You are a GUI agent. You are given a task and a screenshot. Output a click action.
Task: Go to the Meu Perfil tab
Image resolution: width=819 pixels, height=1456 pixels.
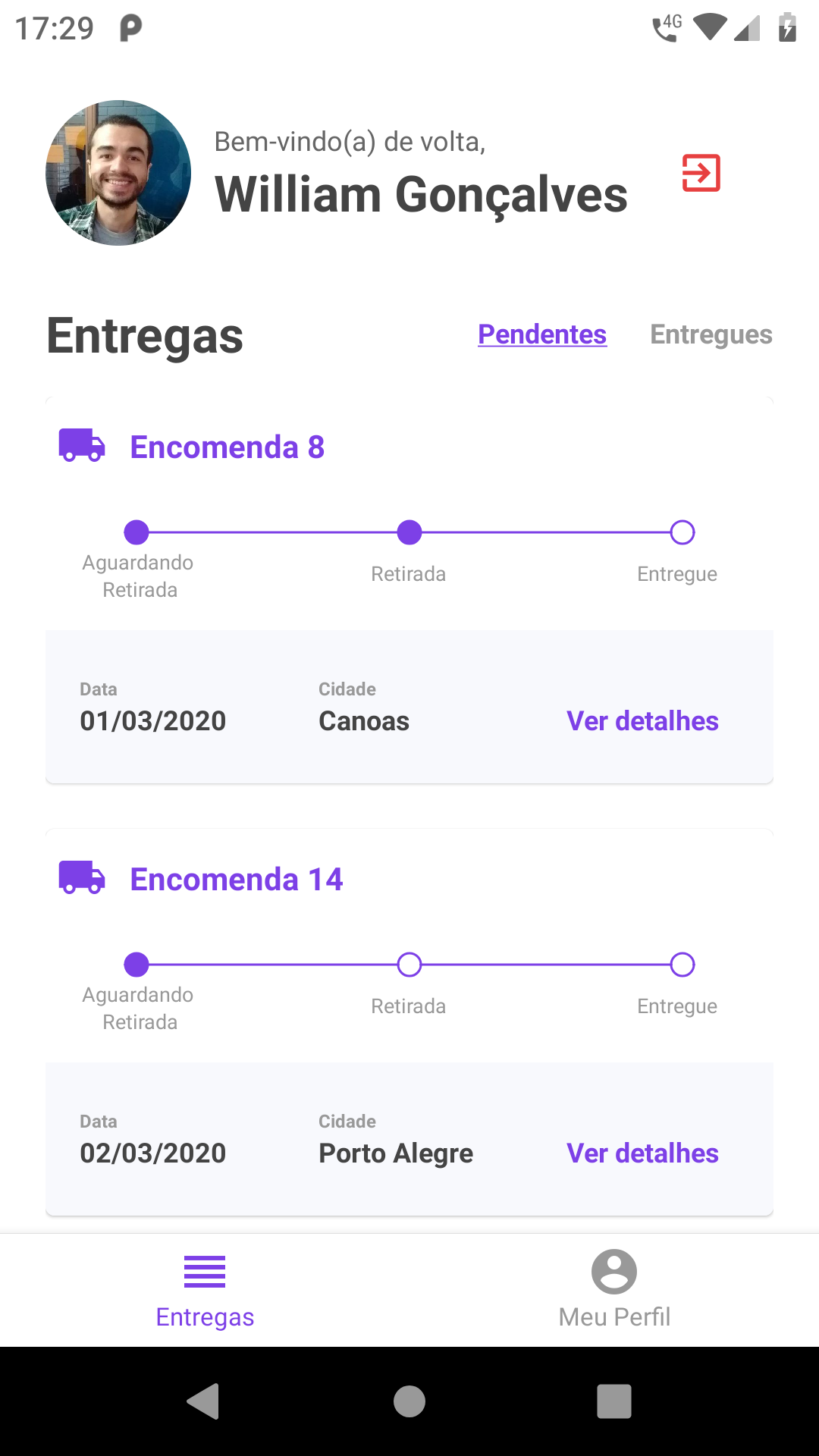pos(614,1289)
